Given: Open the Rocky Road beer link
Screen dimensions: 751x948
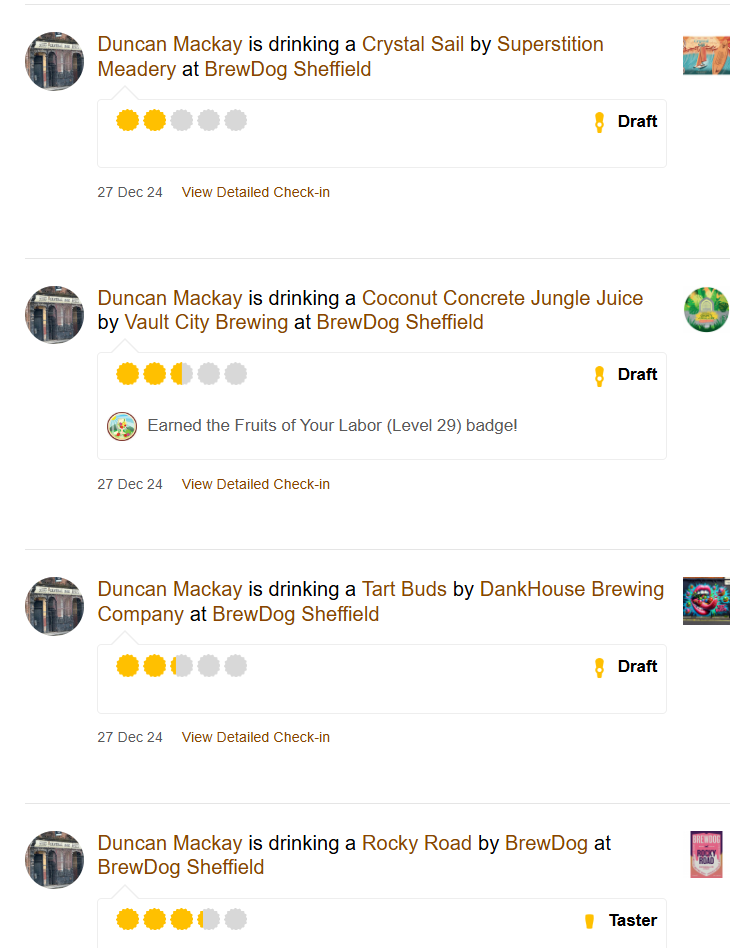Looking at the screenshot, I should (x=416, y=843).
